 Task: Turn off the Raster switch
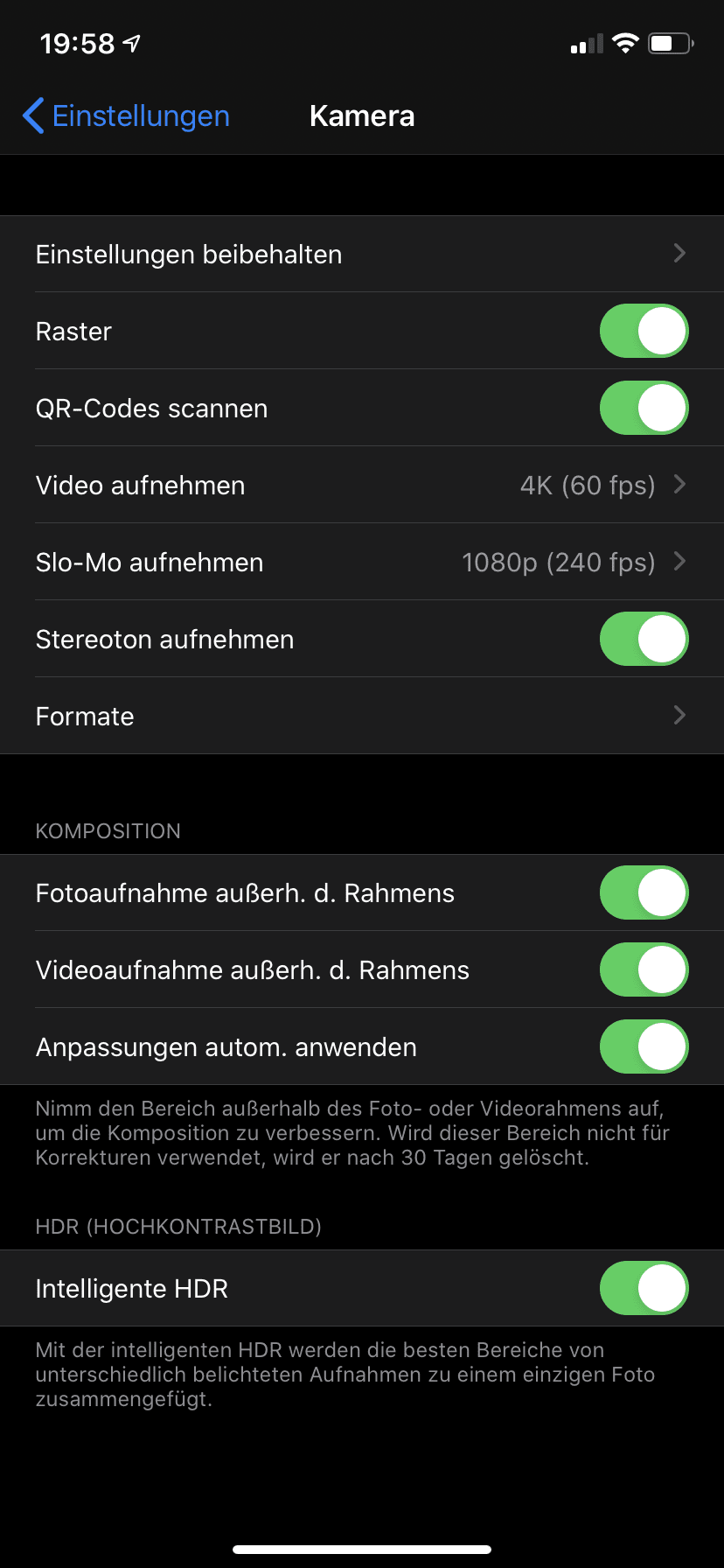[644, 331]
